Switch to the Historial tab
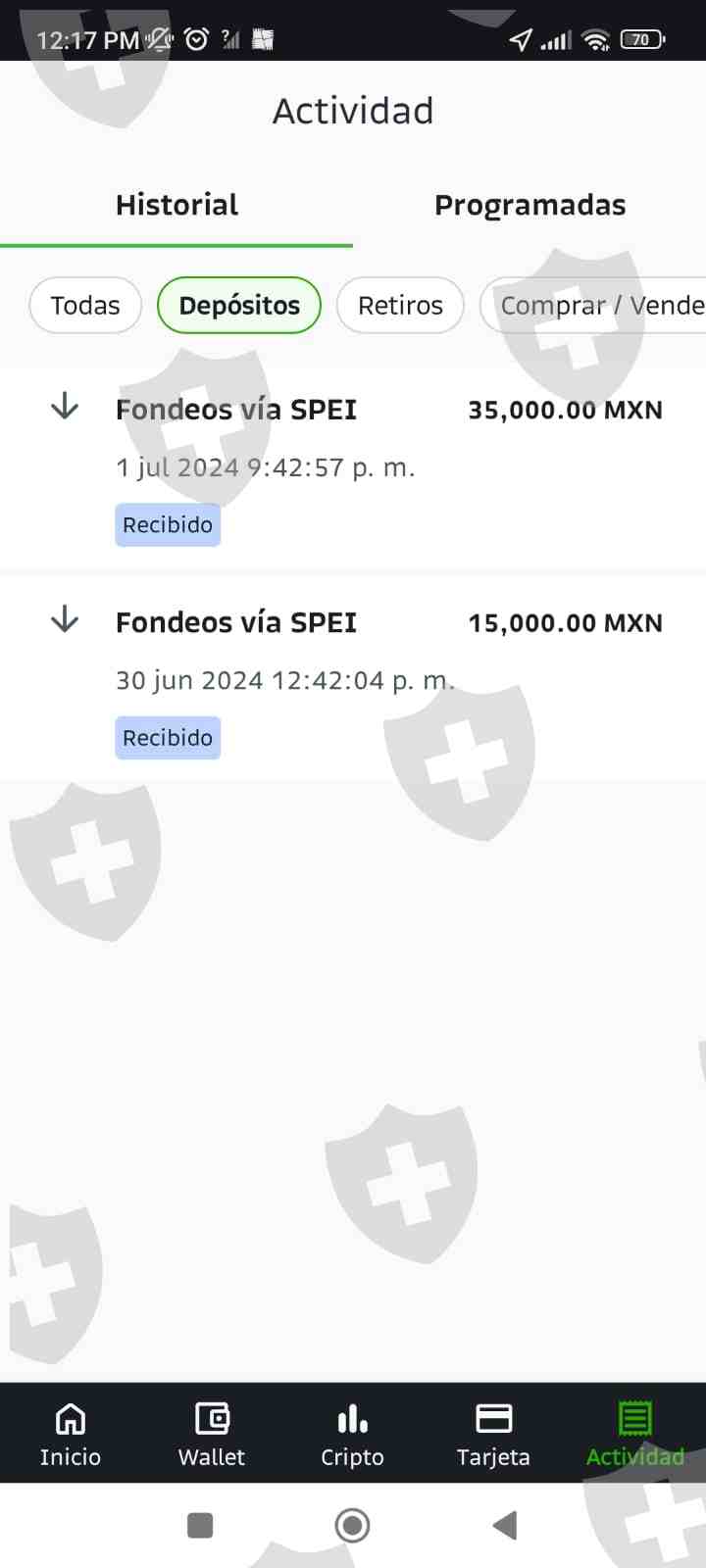 click(176, 205)
